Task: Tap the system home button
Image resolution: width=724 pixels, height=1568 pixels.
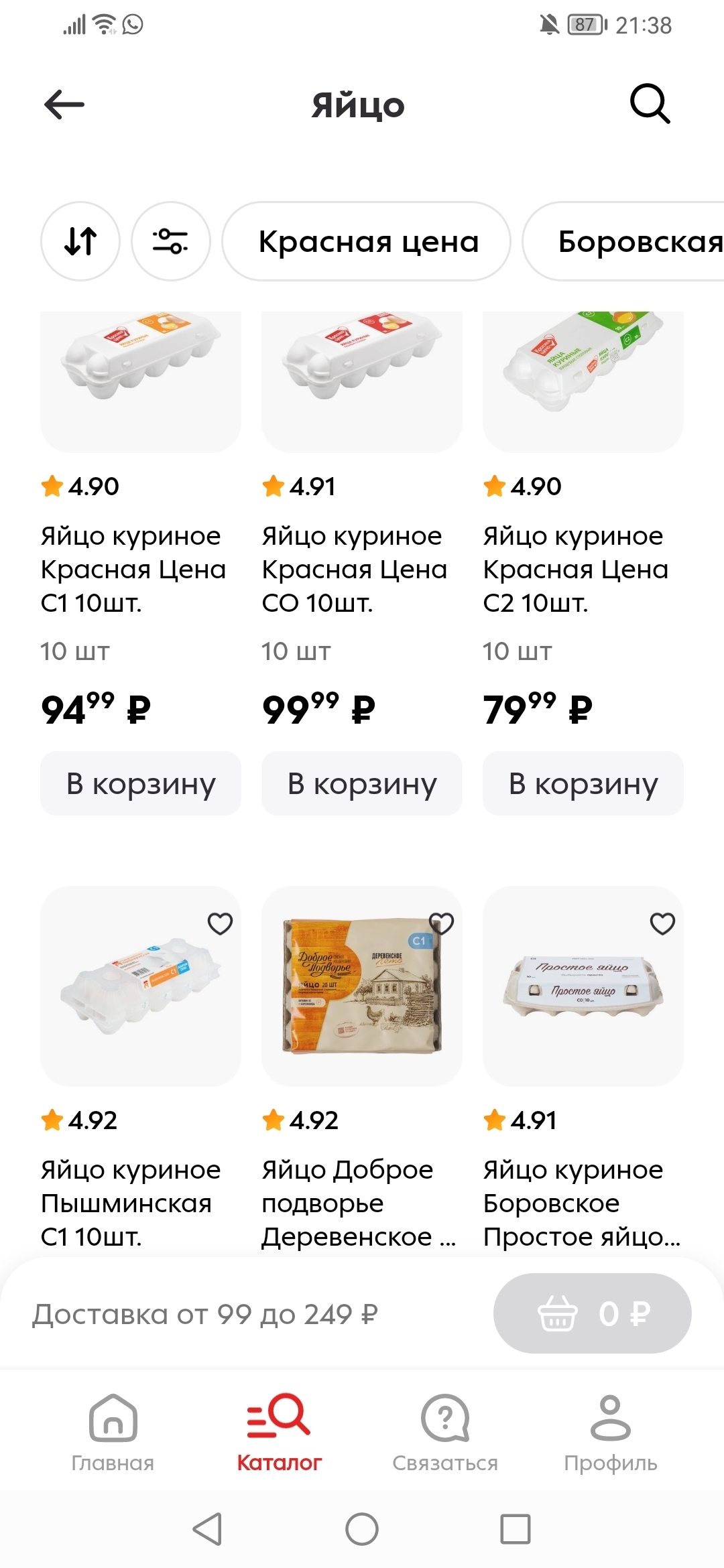Action: point(362,1529)
